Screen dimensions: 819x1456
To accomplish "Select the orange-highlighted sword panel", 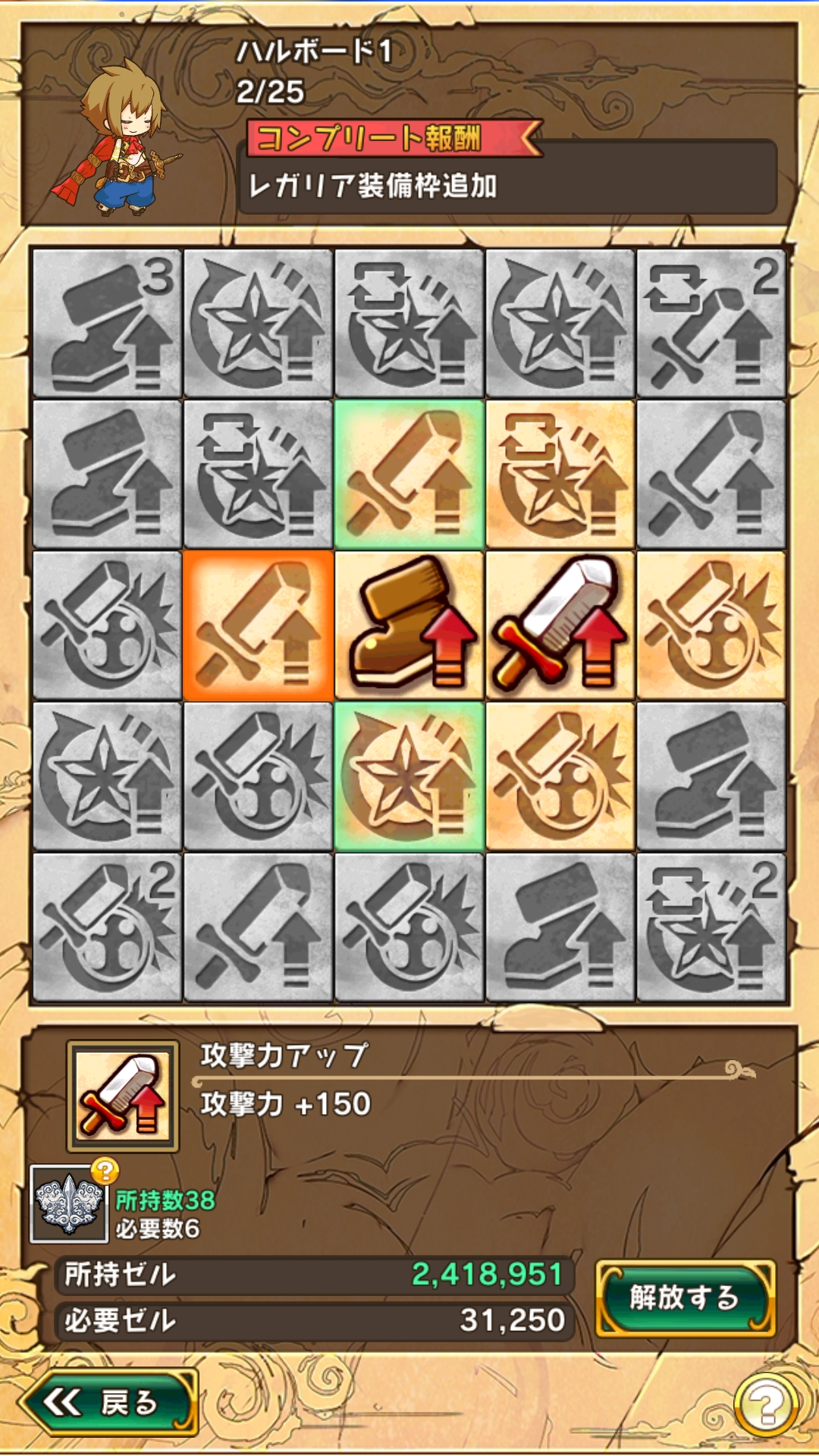I will click(x=259, y=625).
